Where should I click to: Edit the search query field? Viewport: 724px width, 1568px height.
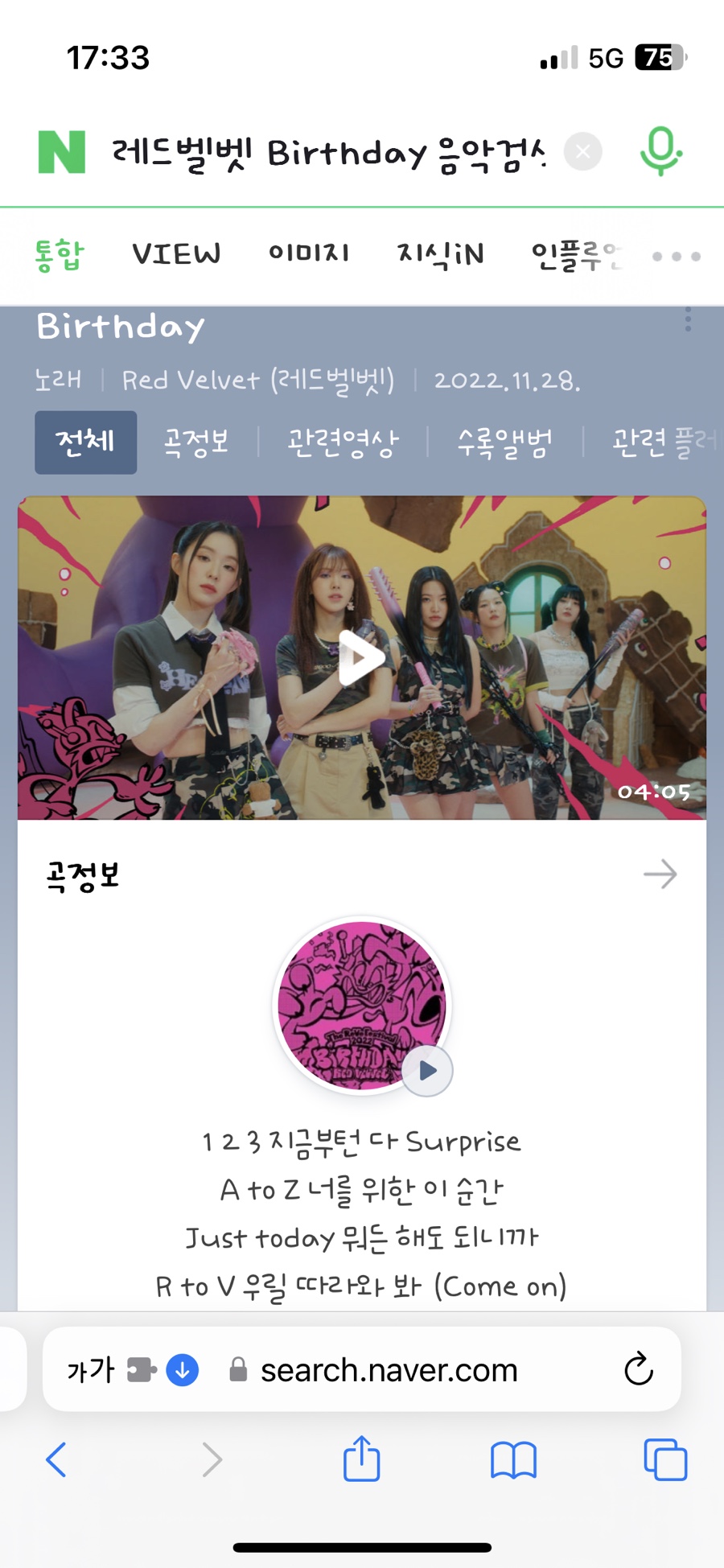point(328,152)
